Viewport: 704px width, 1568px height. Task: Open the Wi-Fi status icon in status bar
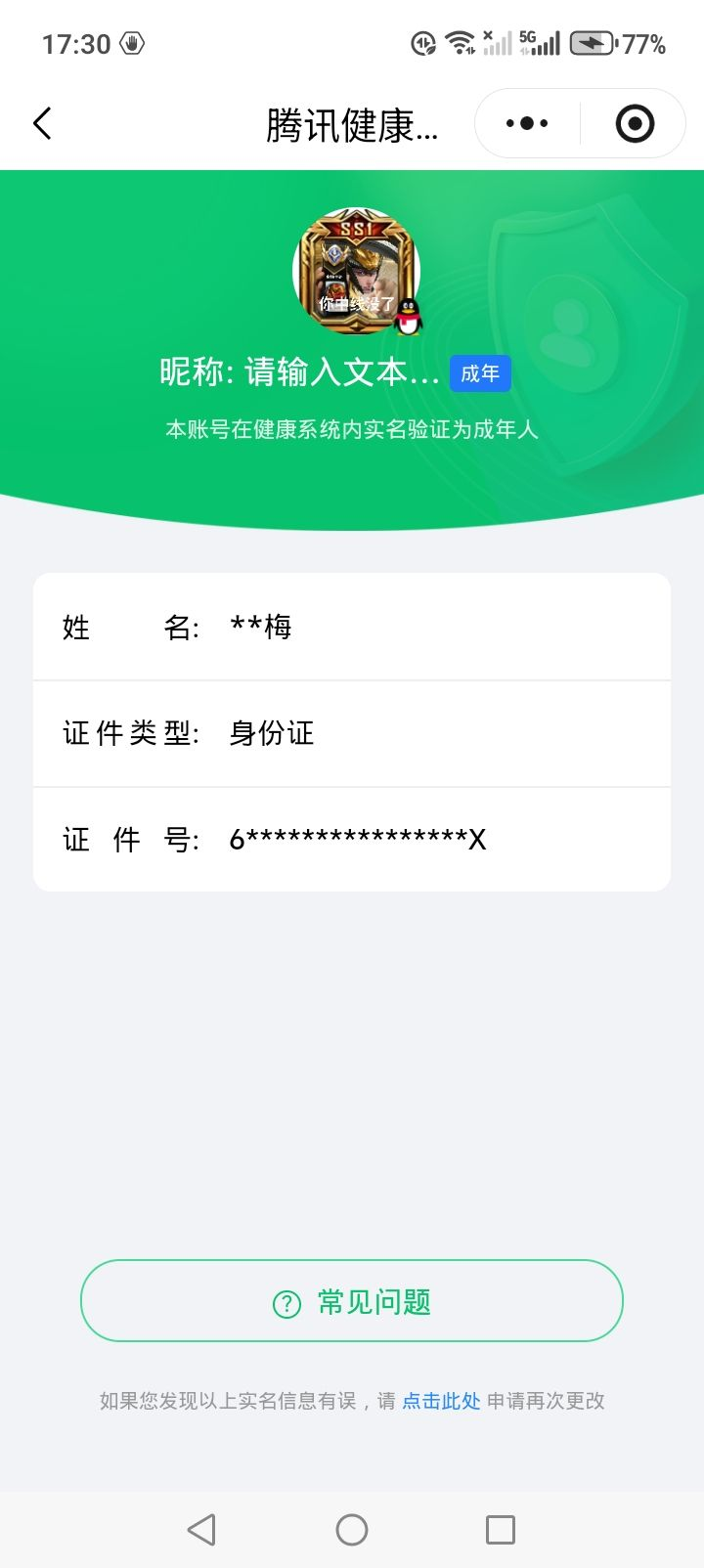click(460, 44)
